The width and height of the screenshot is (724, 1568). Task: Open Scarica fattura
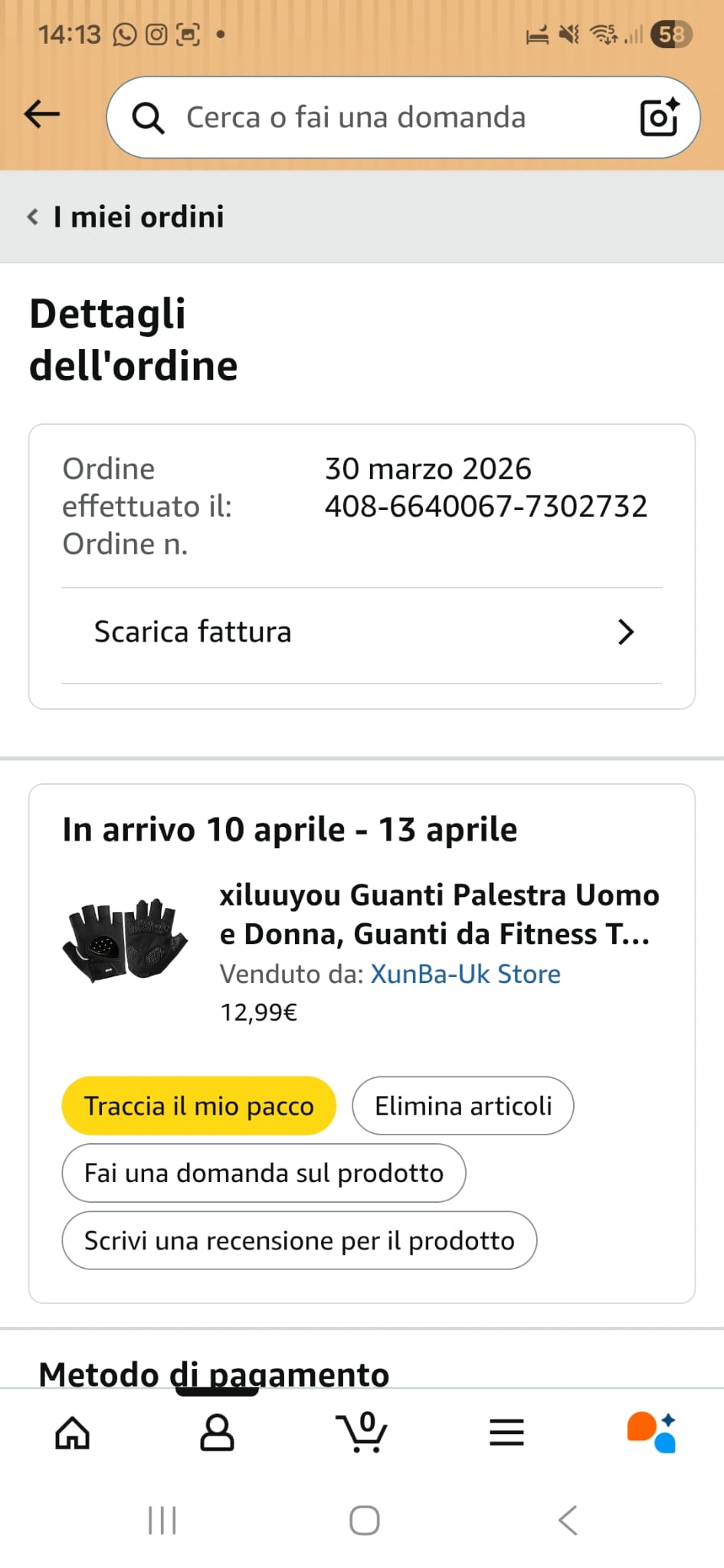362,632
